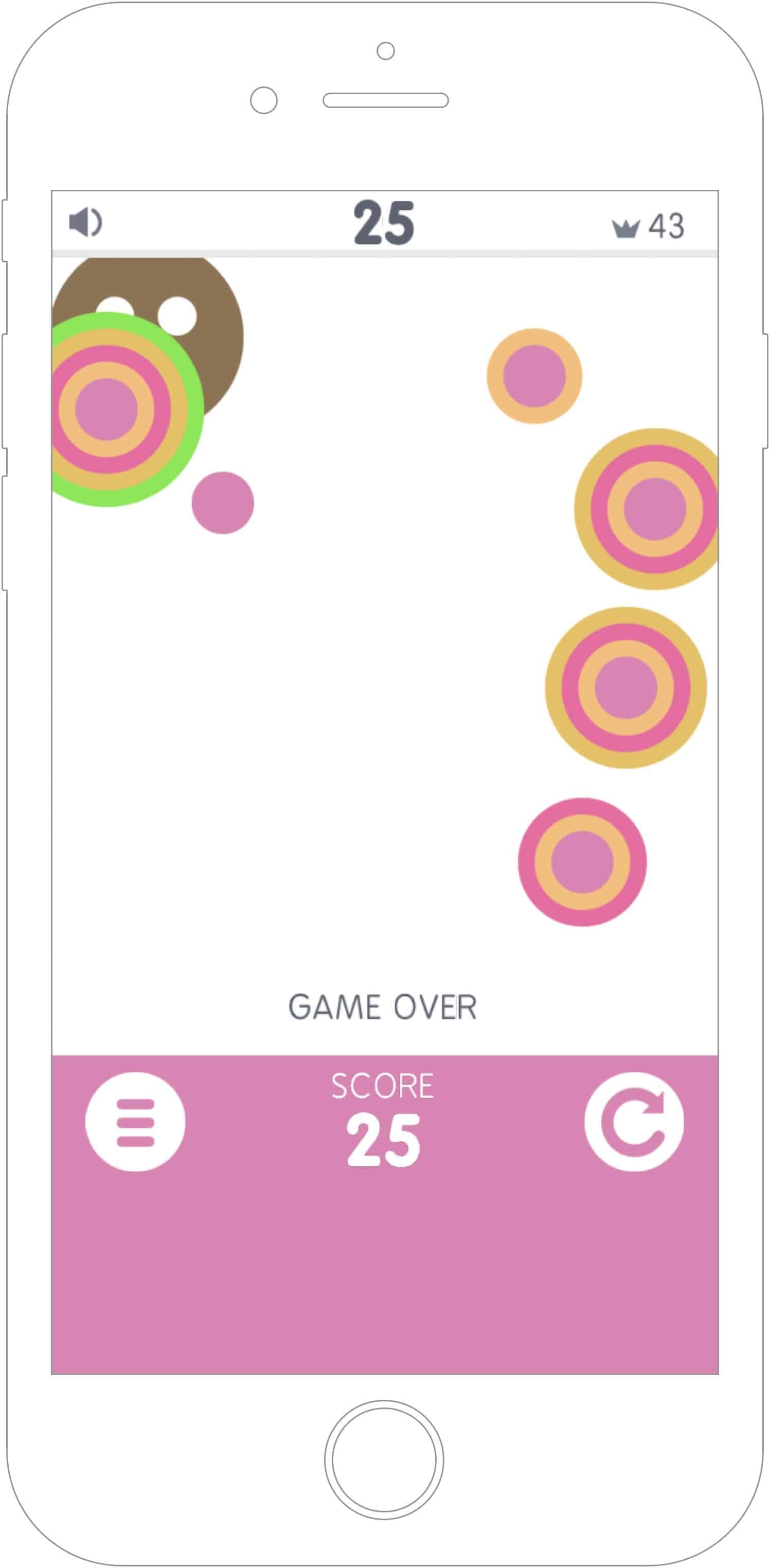Open the menu button

(x=135, y=1121)
